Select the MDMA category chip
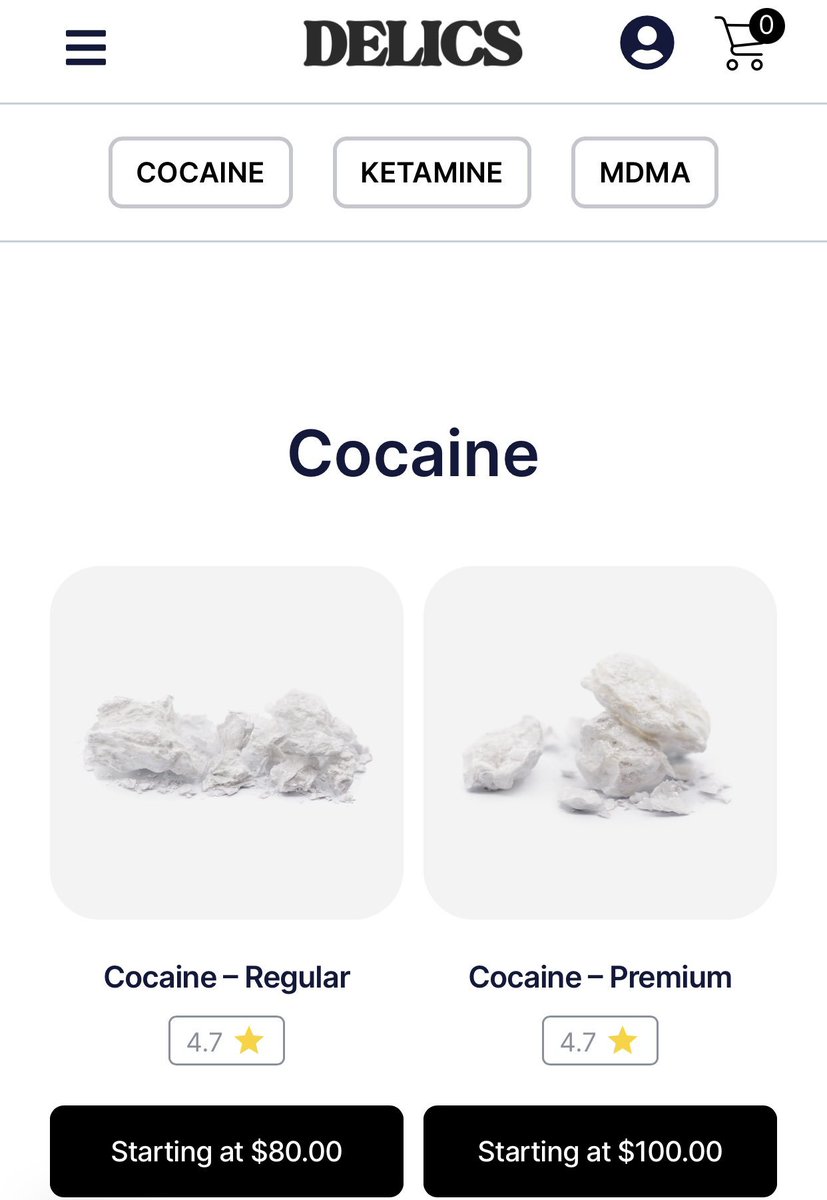Viewport: 827px width, 1200px height. point(644,172)
